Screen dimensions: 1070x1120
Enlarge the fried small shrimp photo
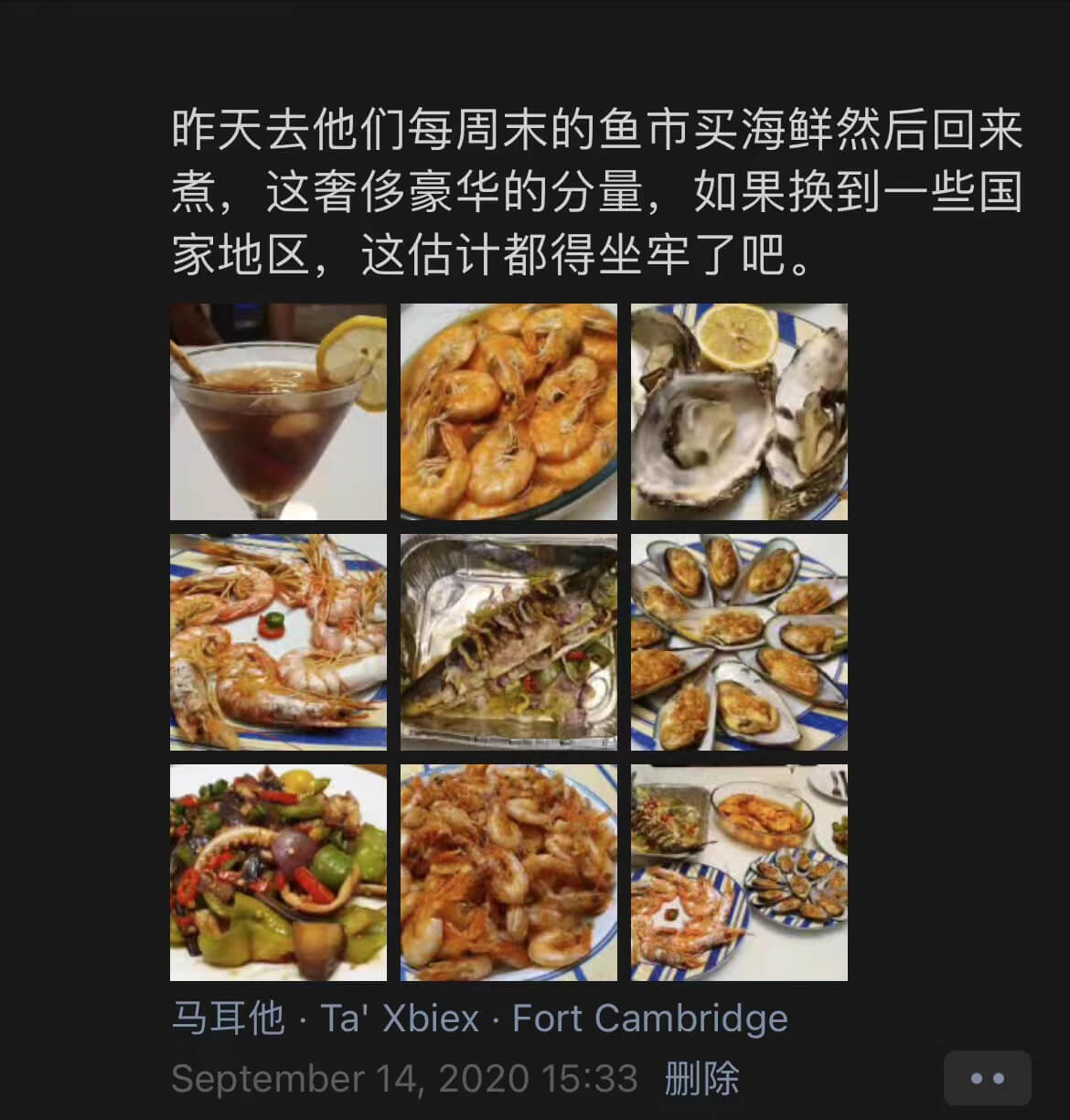coord(508,872)
